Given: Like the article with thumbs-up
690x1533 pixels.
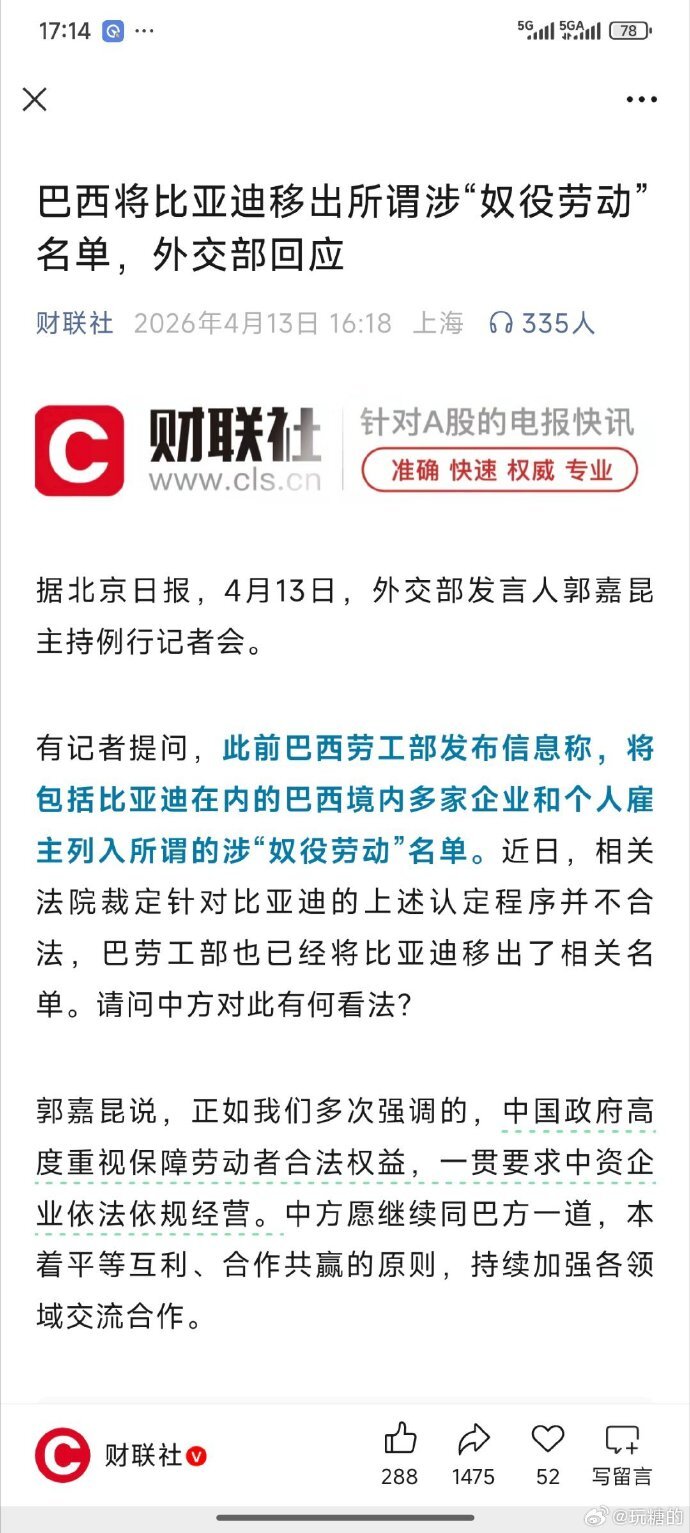Looking at the screenshot, I should 400,1440.
